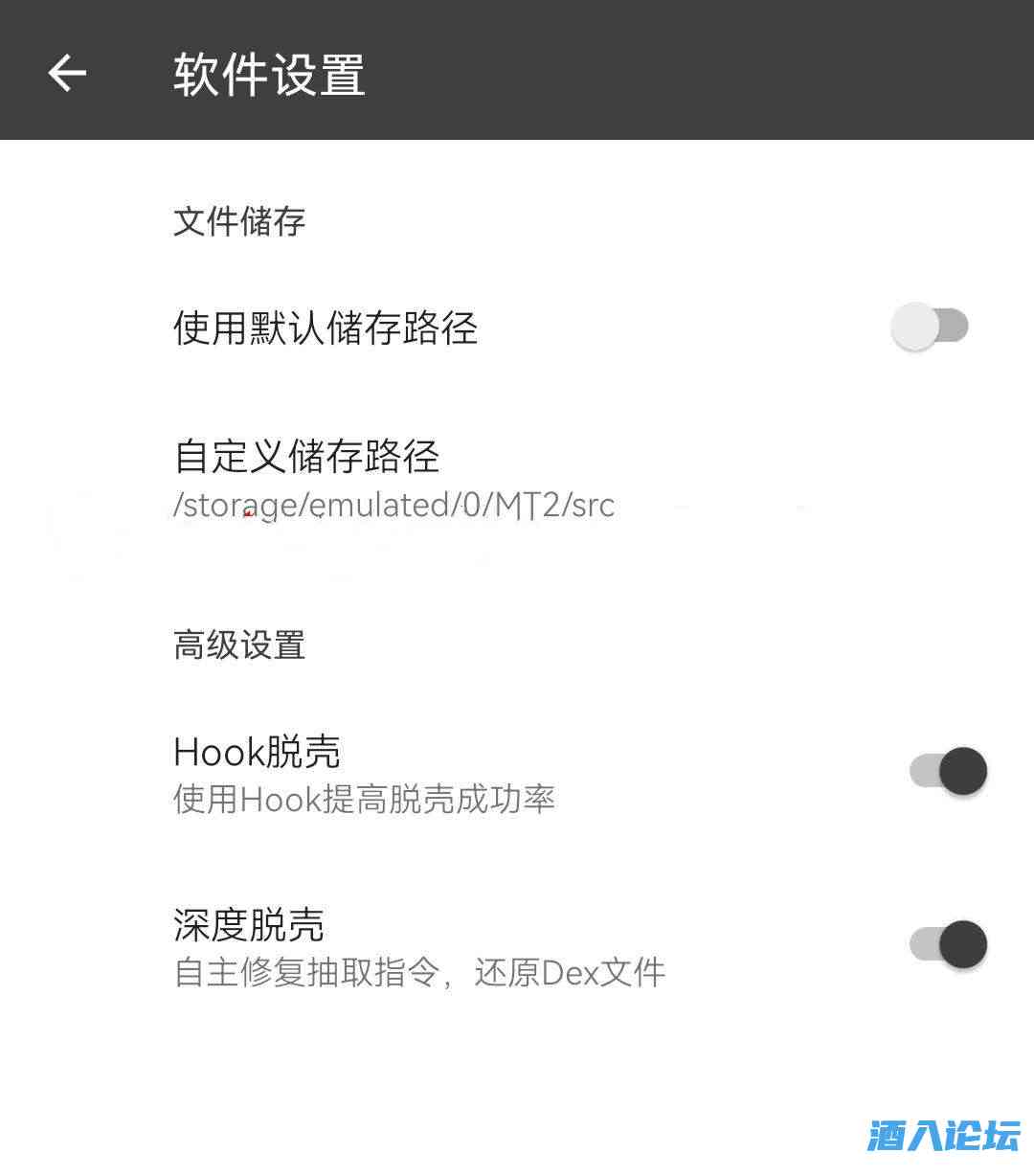Go back from 软件设置 screen
The height and width of the screenshot is (1176, 1034).
tap(67, 73)
